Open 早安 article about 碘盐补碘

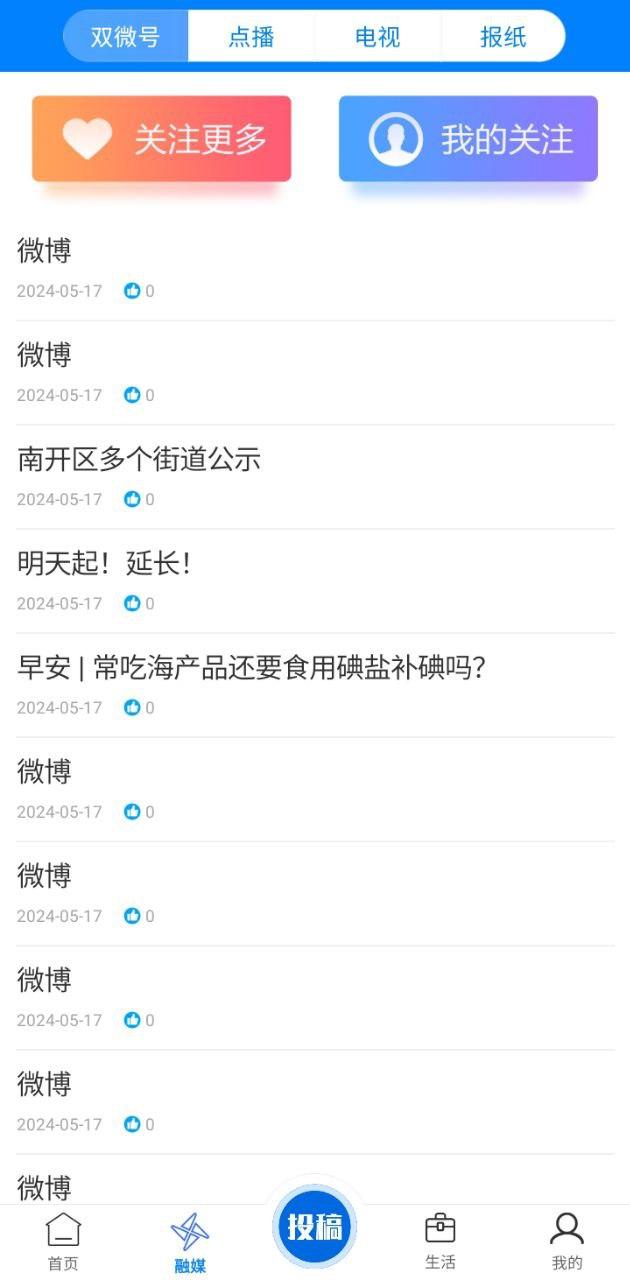[x=252, y=667]
